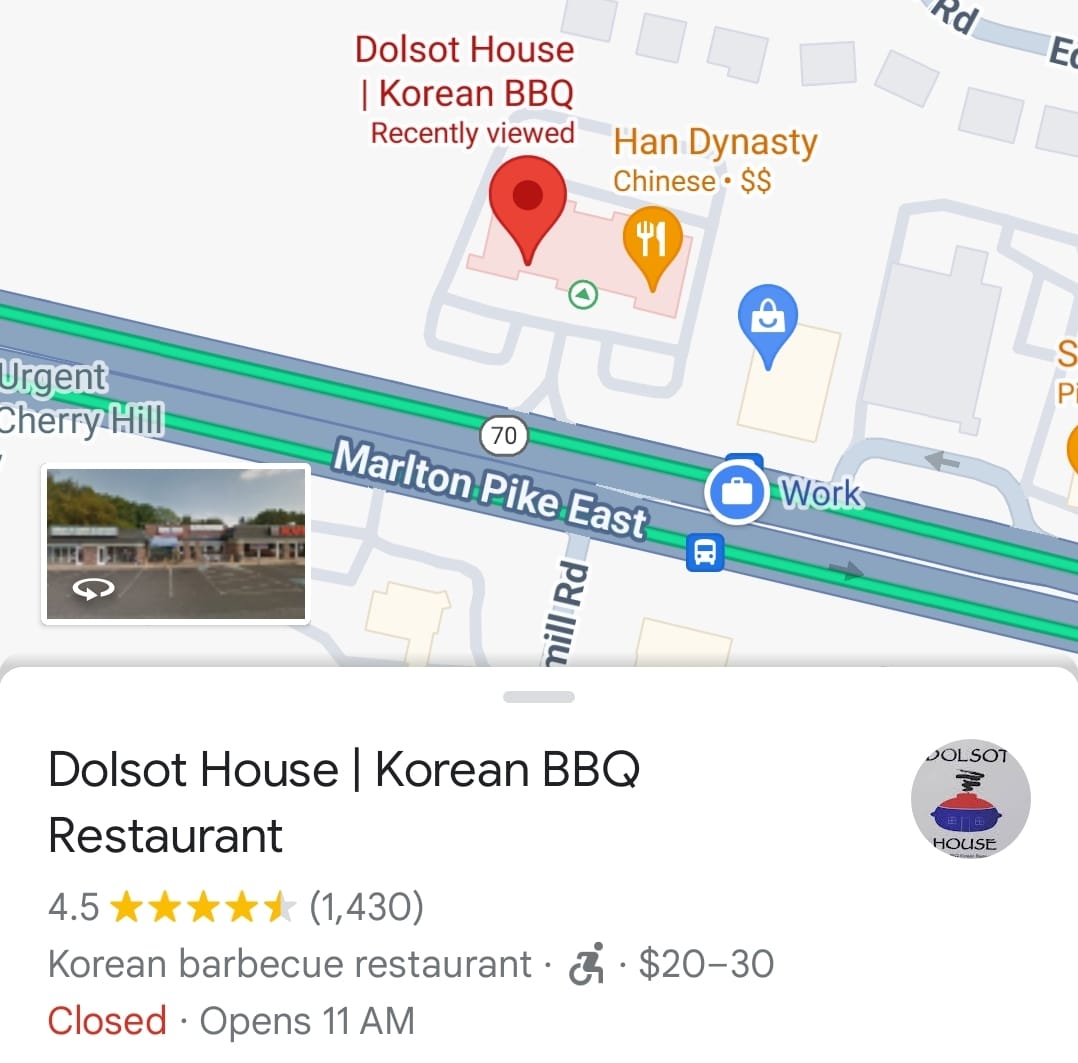Open Dolsot House Korean BBQ Restaurant details

coord(344,801)
